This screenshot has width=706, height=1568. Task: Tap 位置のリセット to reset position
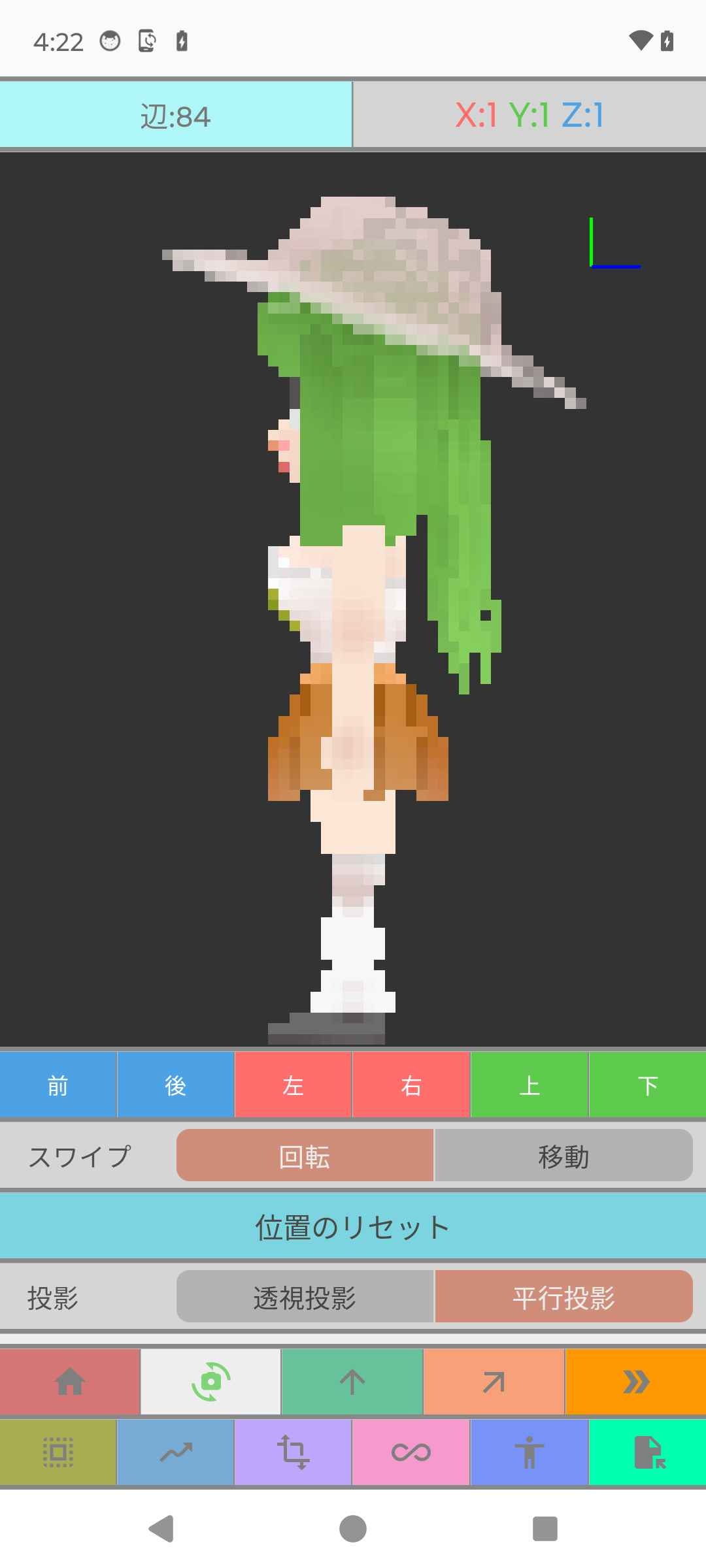coord(353,1227)
